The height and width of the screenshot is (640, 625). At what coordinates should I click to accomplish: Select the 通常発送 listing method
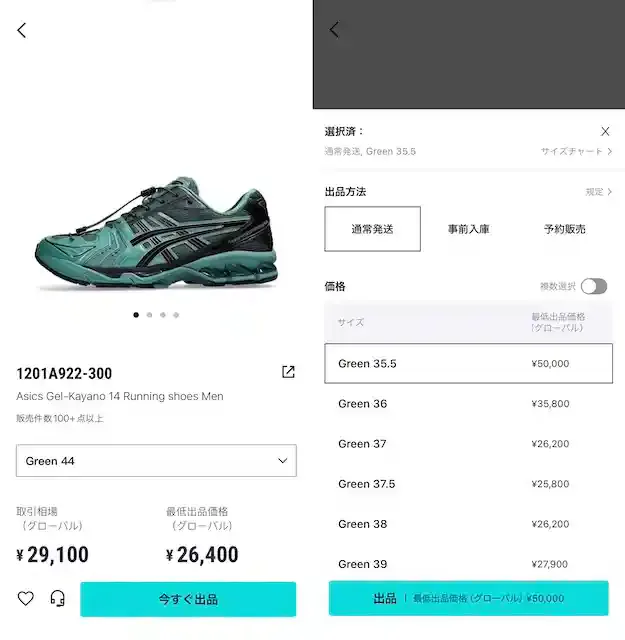pos(372,229)
